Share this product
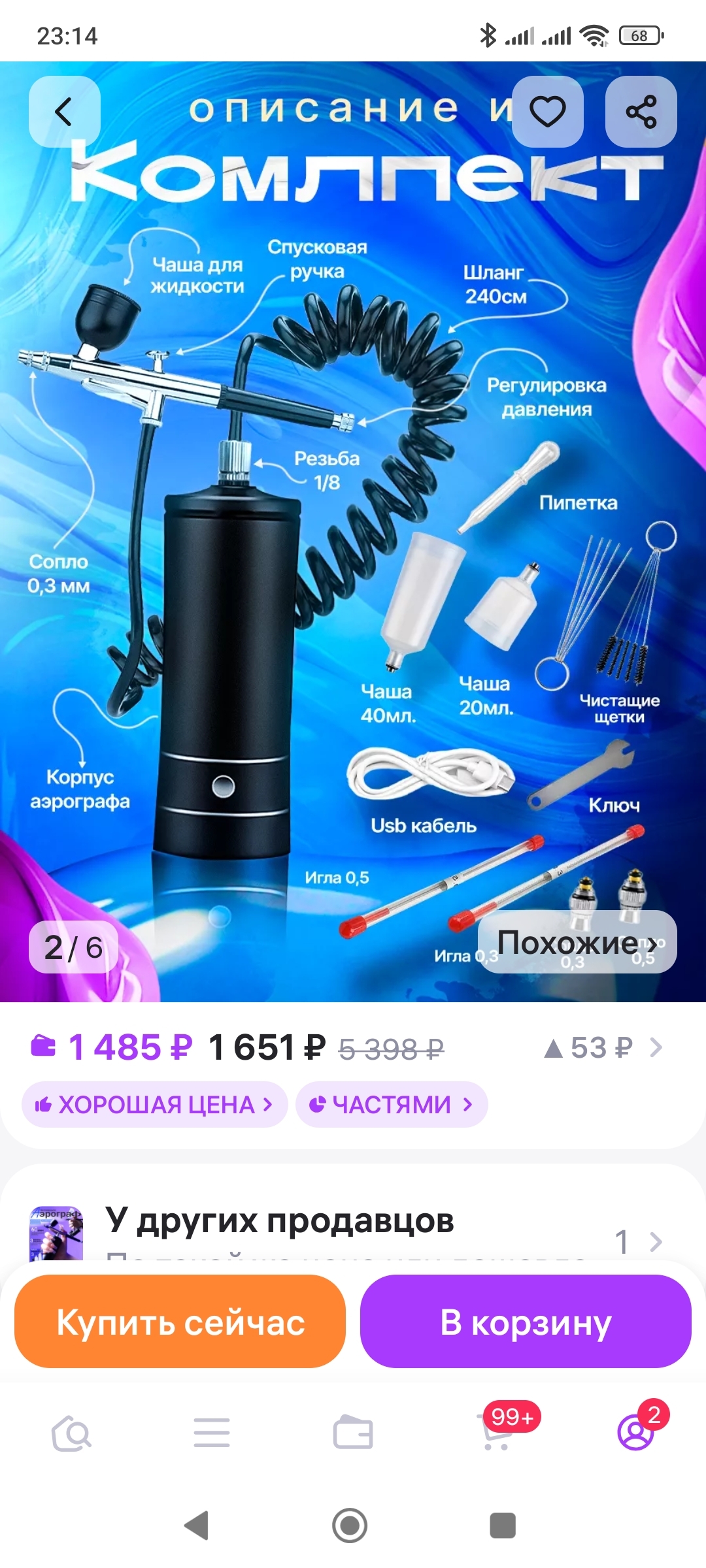 [641, 112]
